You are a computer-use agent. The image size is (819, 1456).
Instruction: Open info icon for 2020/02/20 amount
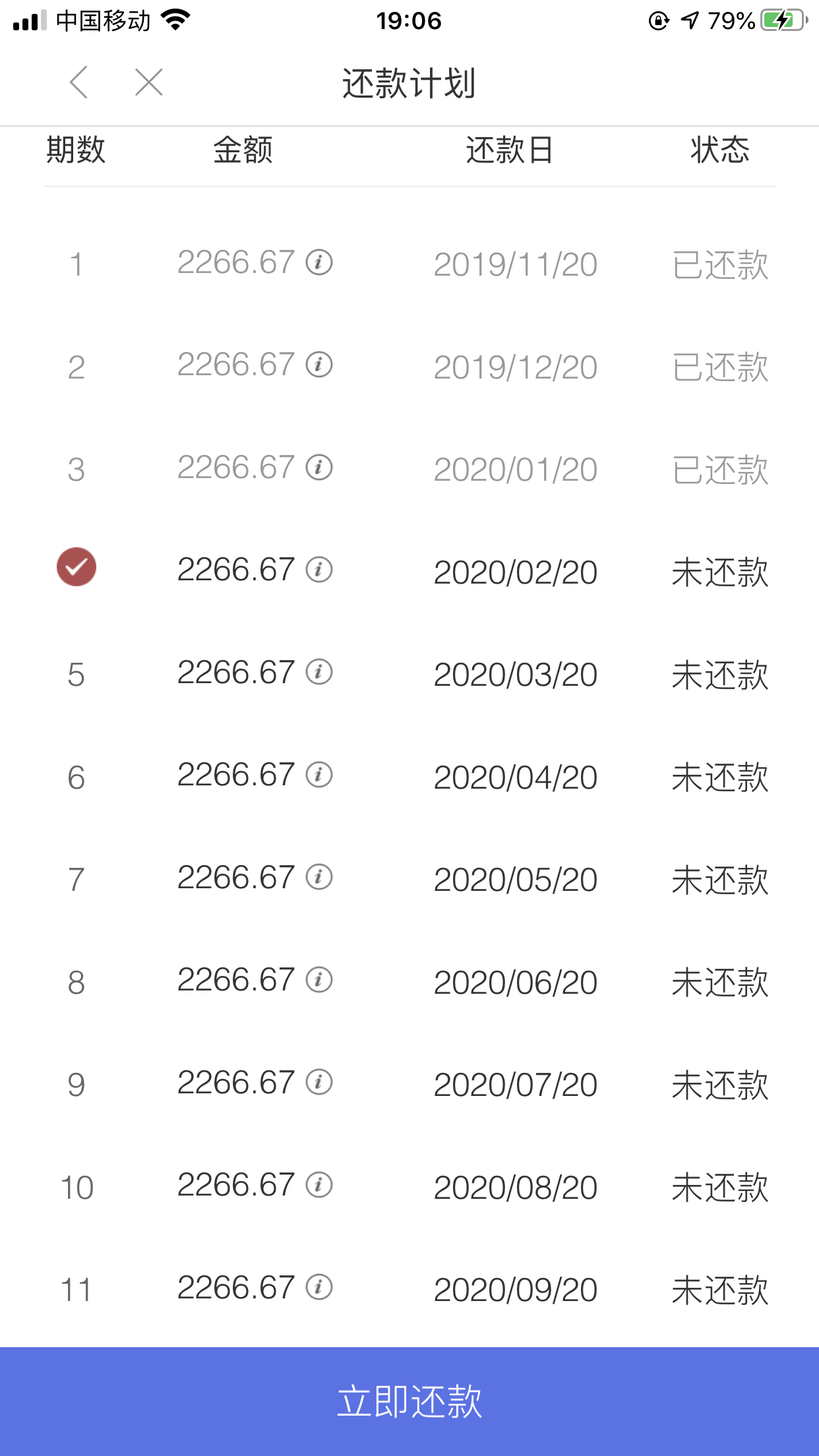coord(319,570)
